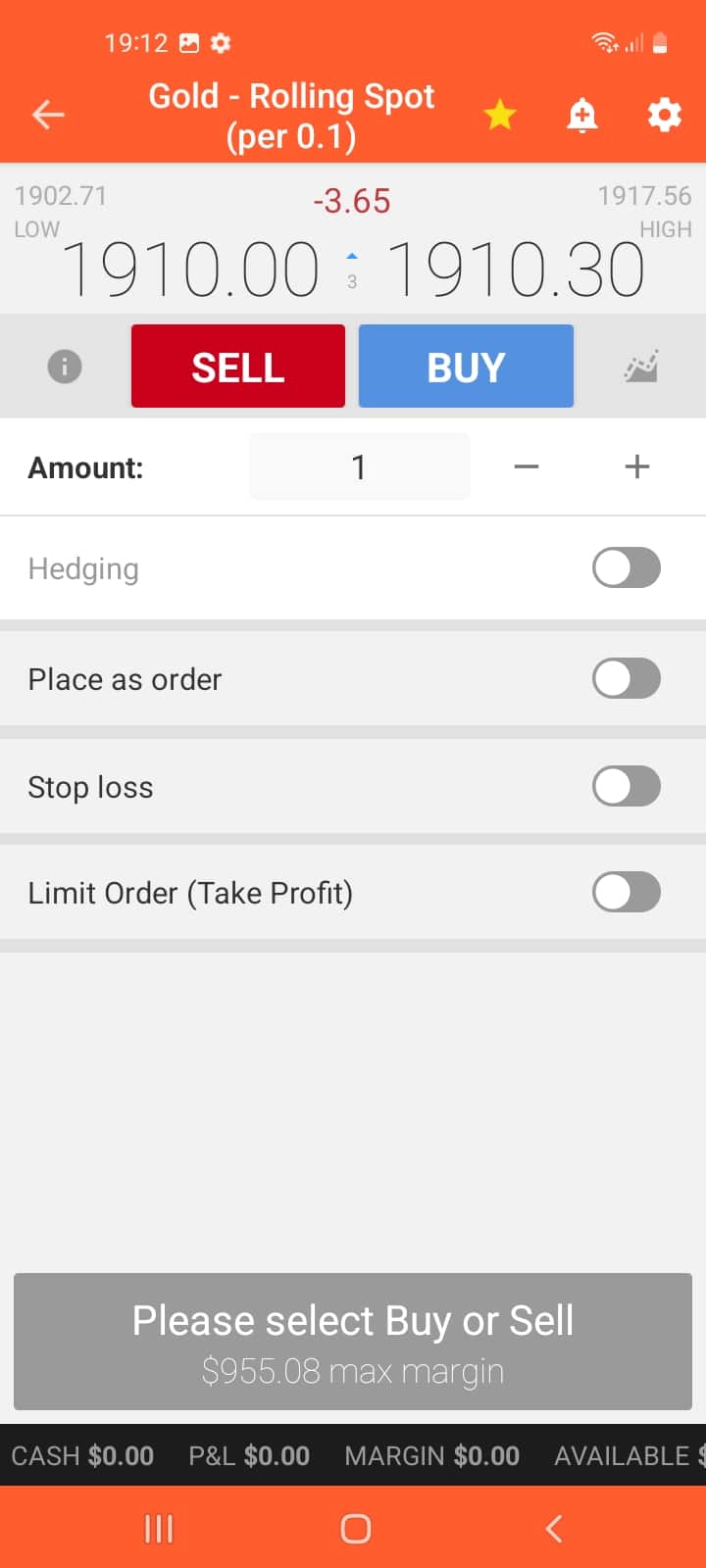The image size is (706, 1568).
Task: Tap the spread indicator between bid and ask
Action: pyautogui.click(x=353, y=266)
